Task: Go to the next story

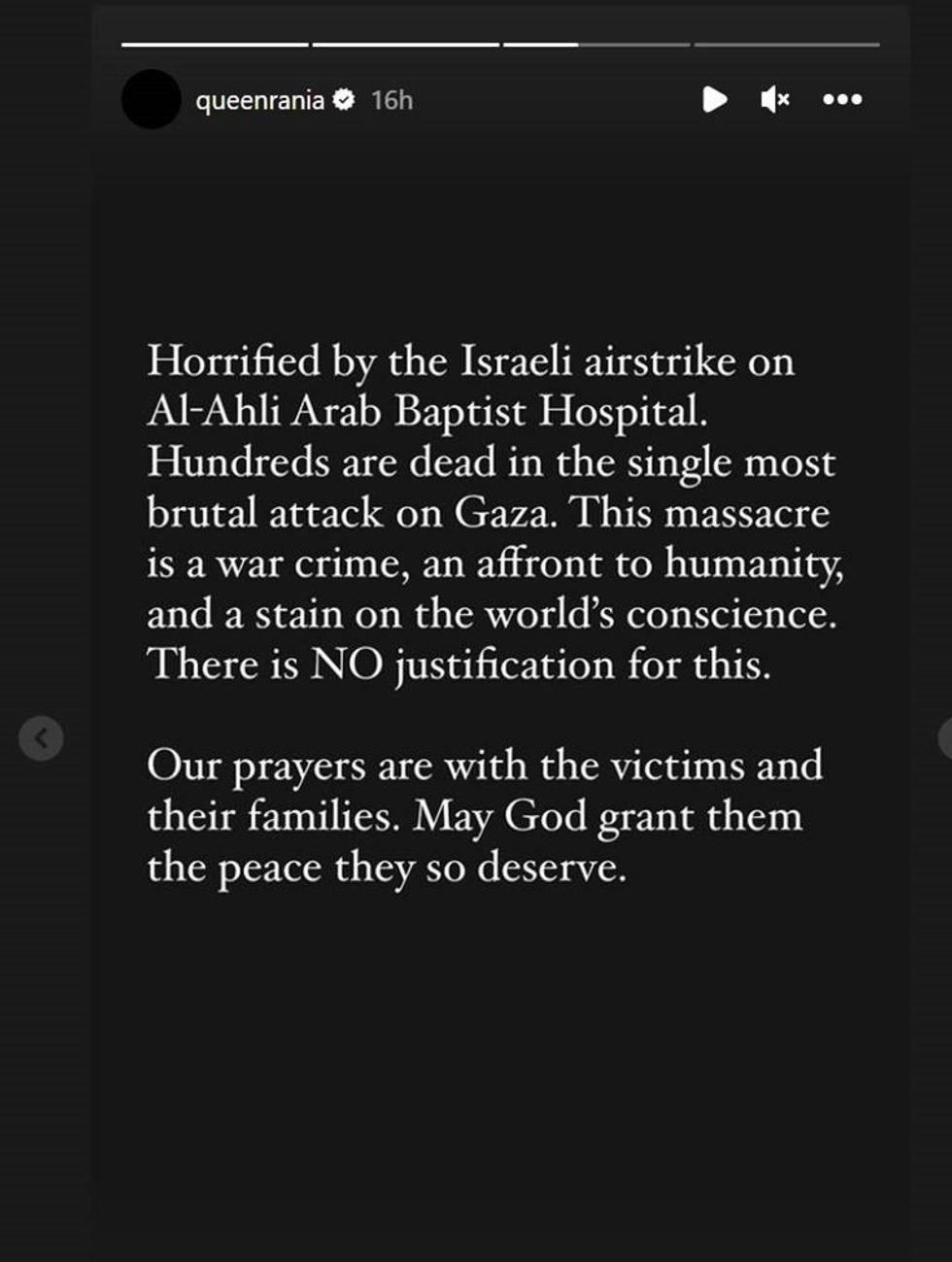Action: coord(945,738)
